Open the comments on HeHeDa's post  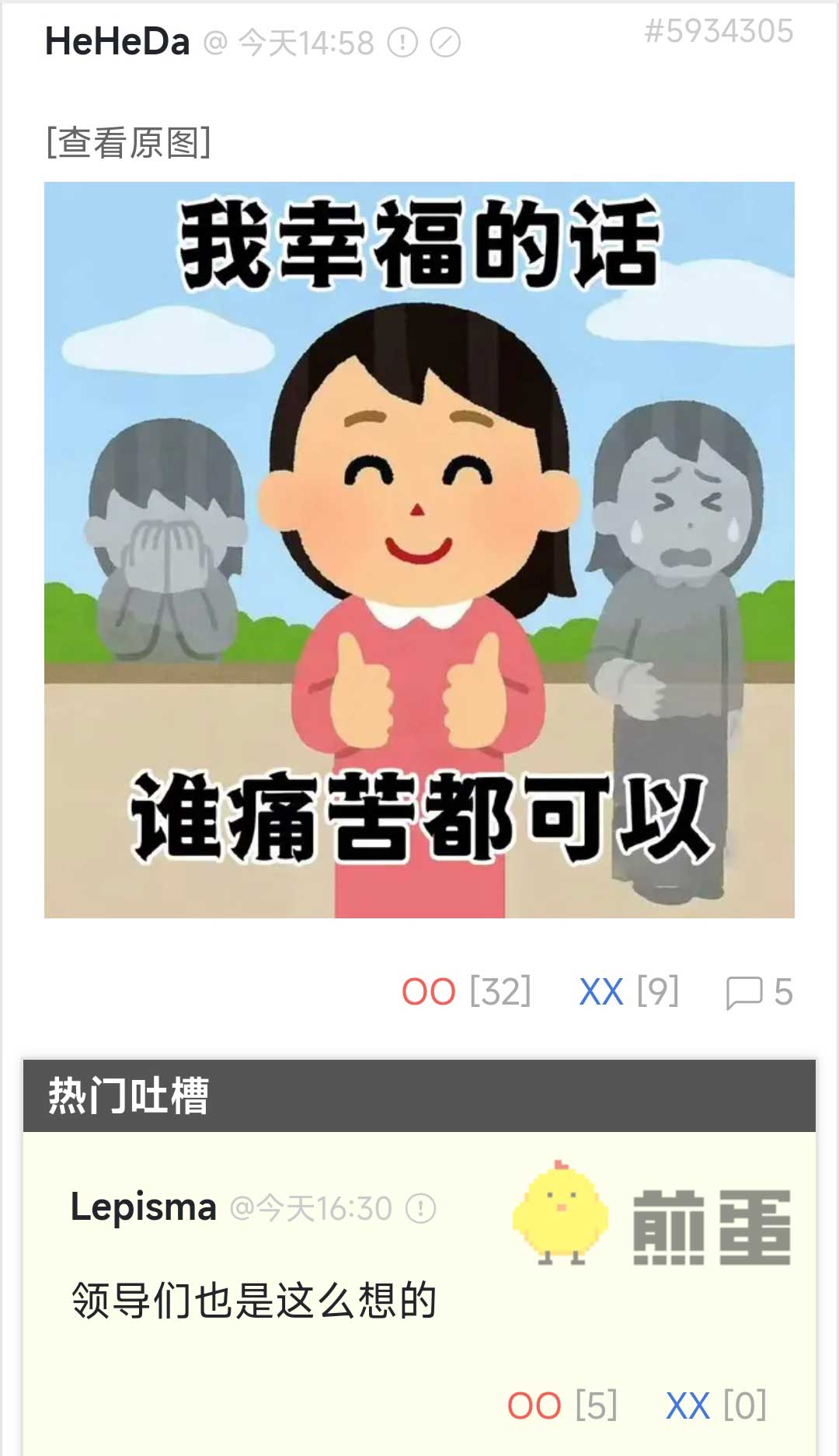tap(759, 992)
